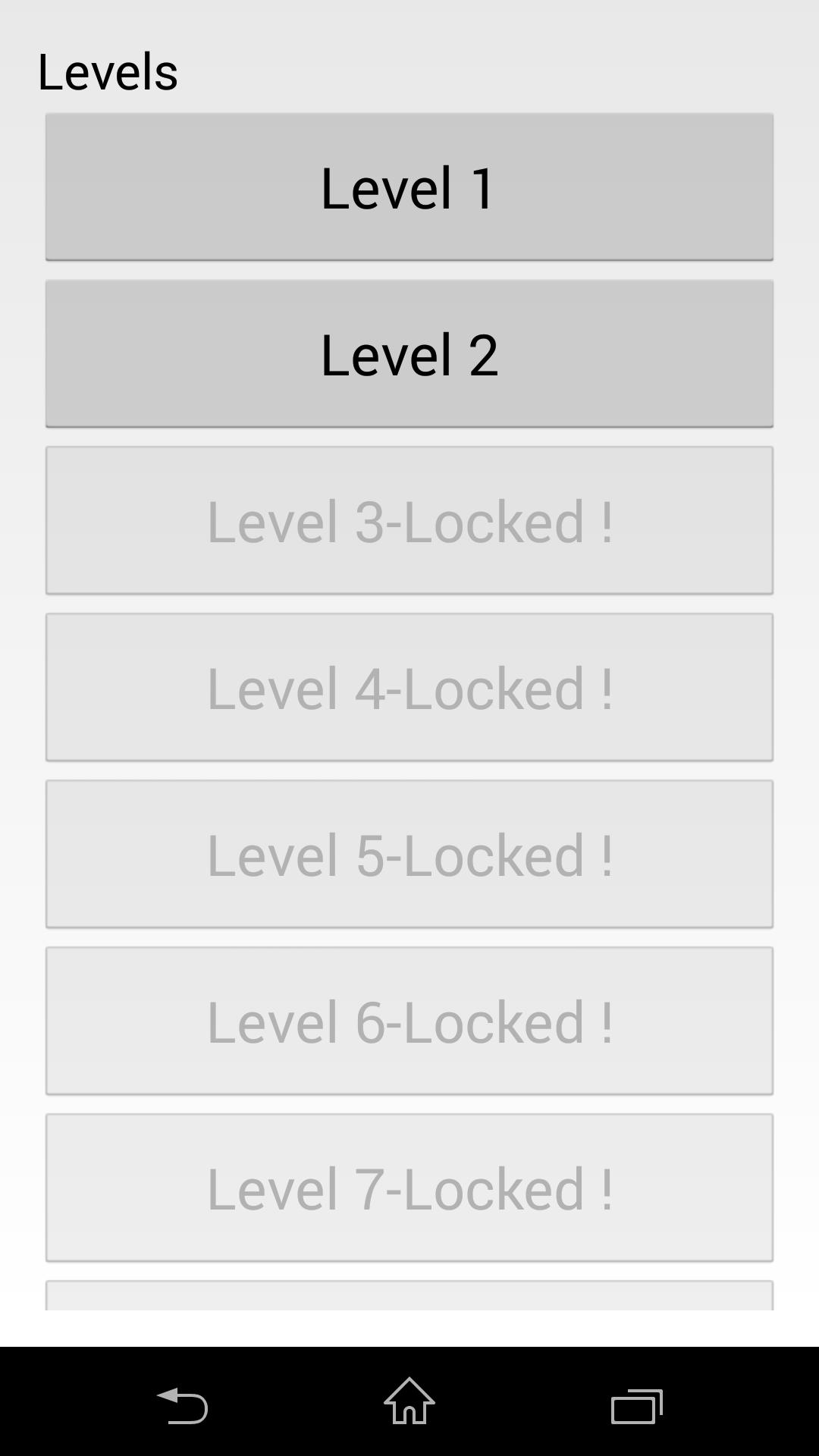Tap the Level 7-Locked button
This screenshot has width=819, height=1456.
(x=409, y=1188)
